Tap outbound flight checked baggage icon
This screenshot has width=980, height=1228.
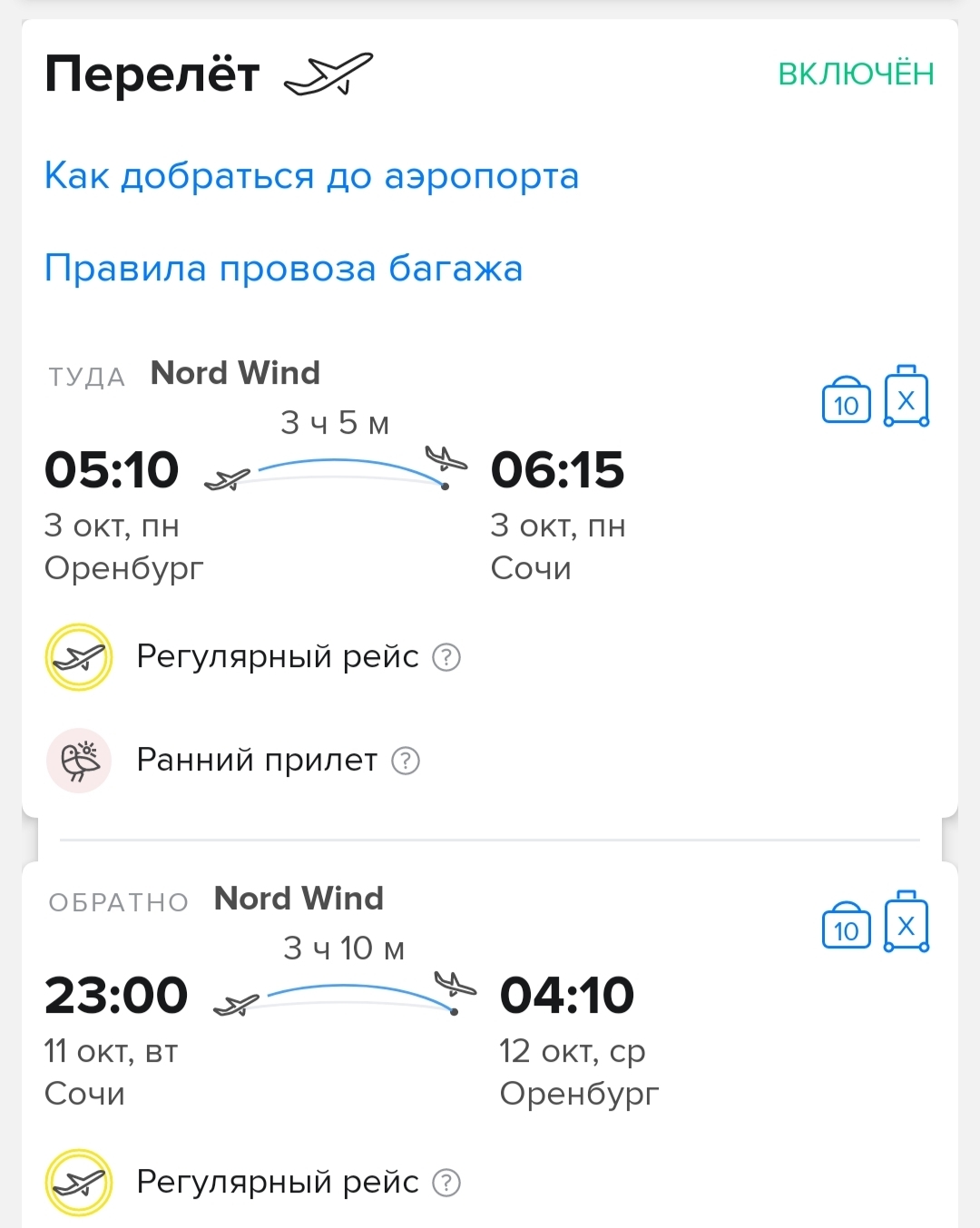click(906, 397)
